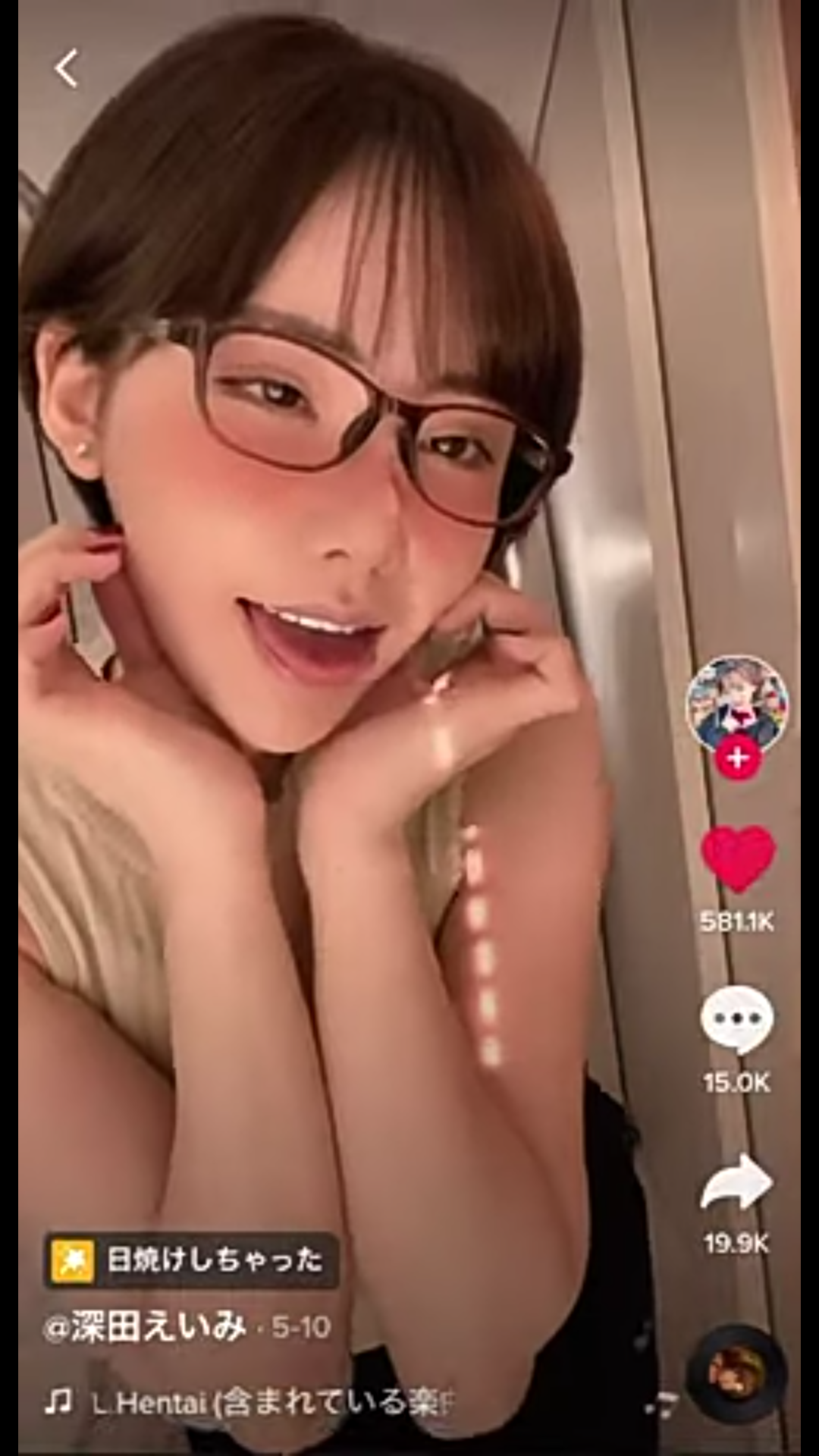Follow the creator via plus badge
This screenshot has width=819, height=1456.
point(737,758)
